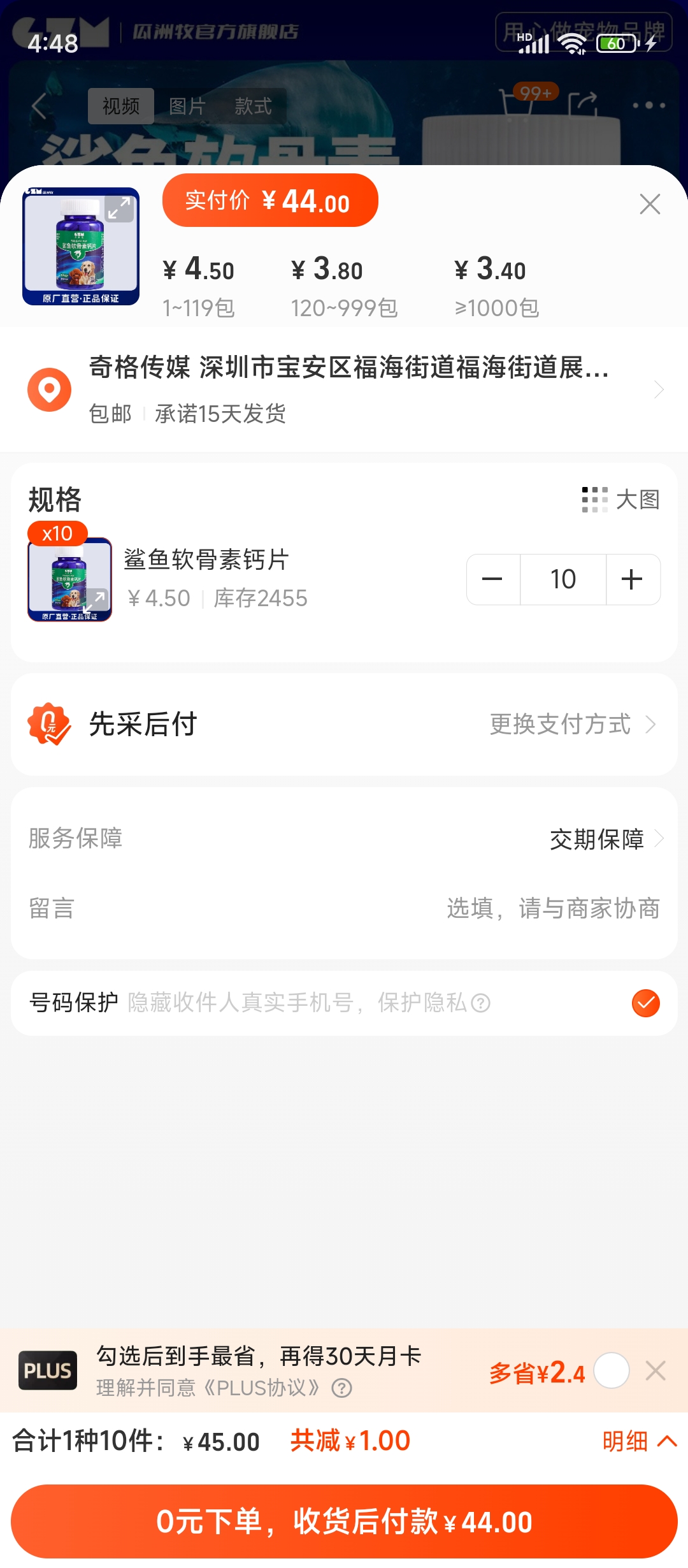Dismiss the PLUS offer banner
Image resolution: width=688 pixels, height=1568 pixels.
click(x=655, y=1370)
